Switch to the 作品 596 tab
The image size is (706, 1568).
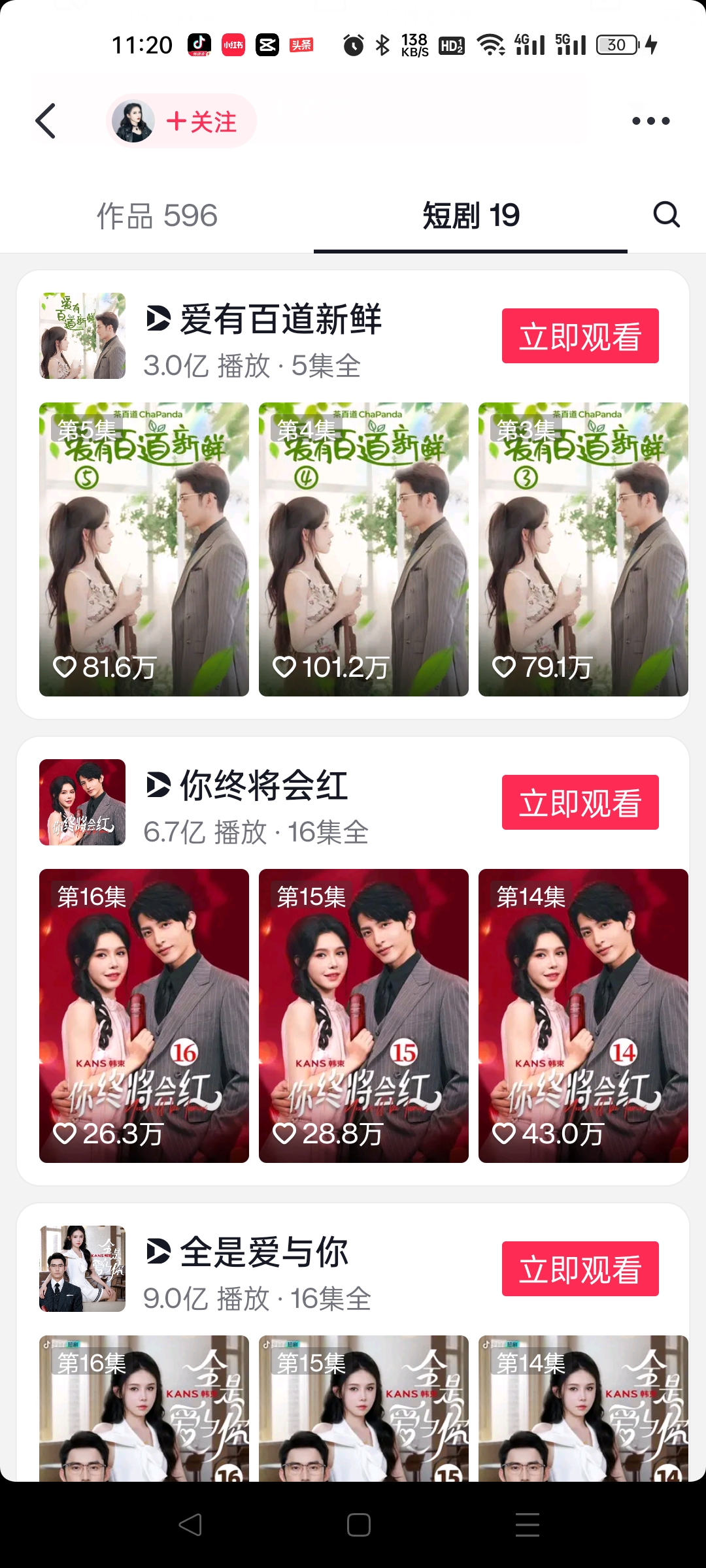tap(157, 216)
